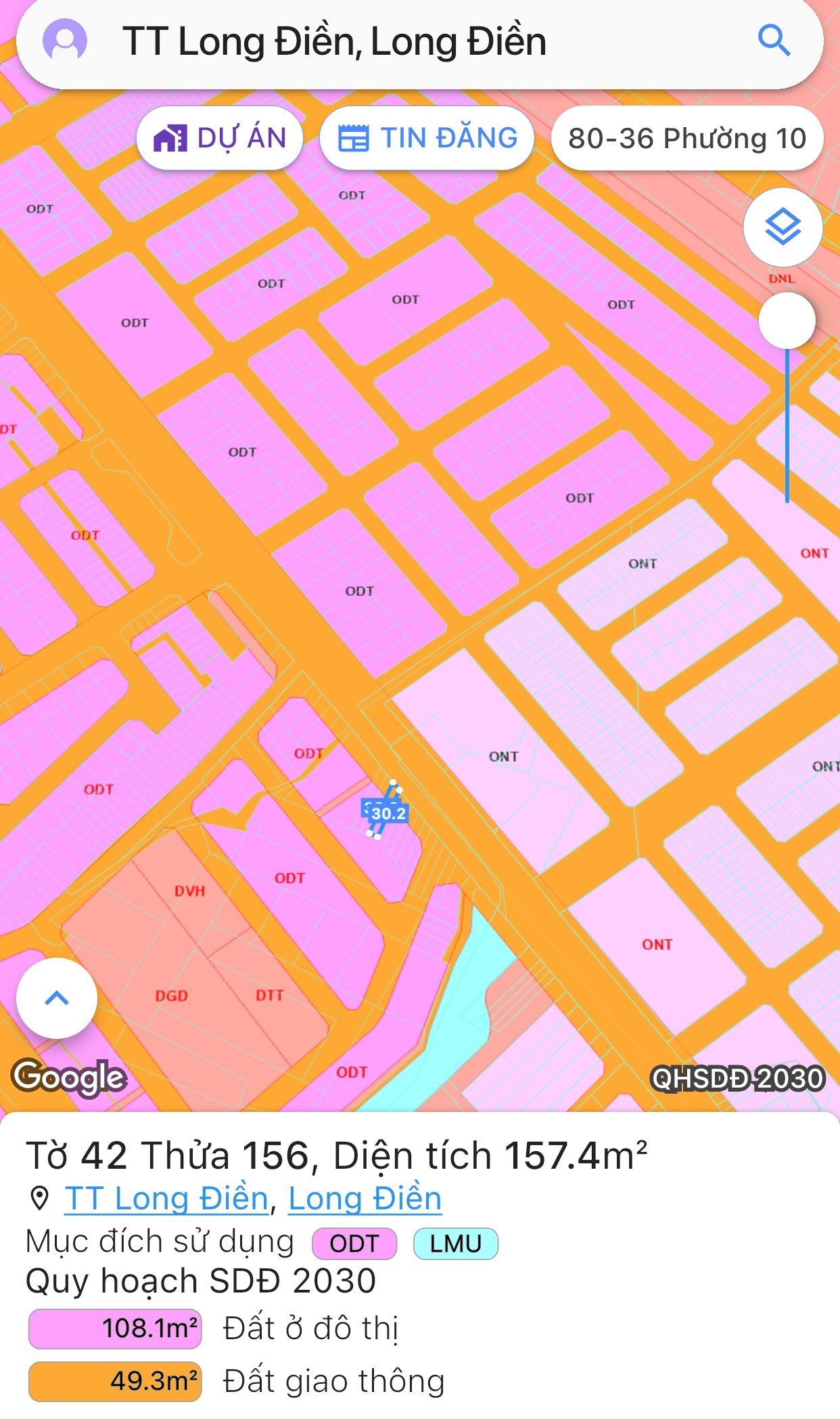Viewport: 840px width, 1419px height.
Task: Open the map layers button
Action: click(x=783, y=227)
